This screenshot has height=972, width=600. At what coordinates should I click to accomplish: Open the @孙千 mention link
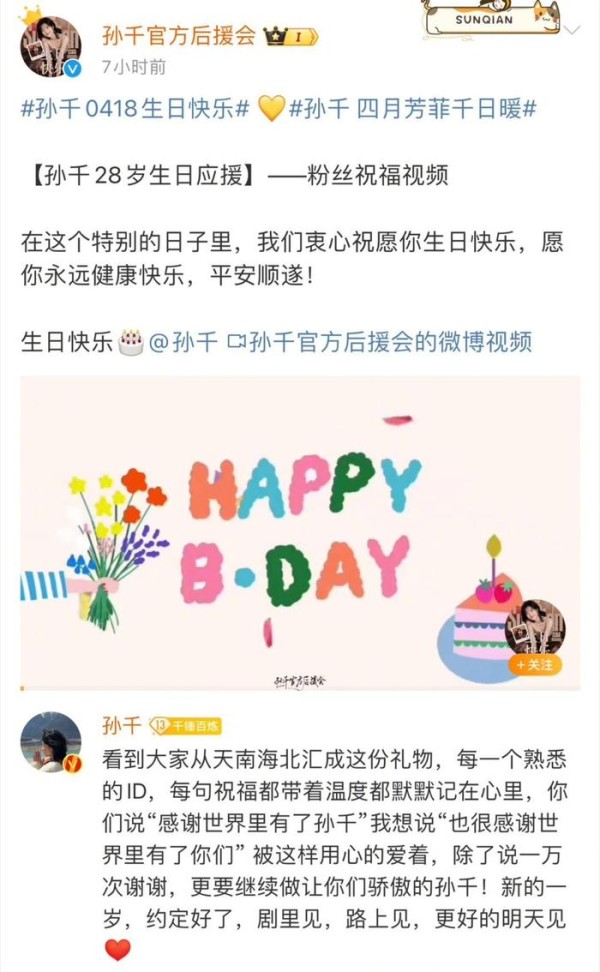tap(183, 342)
